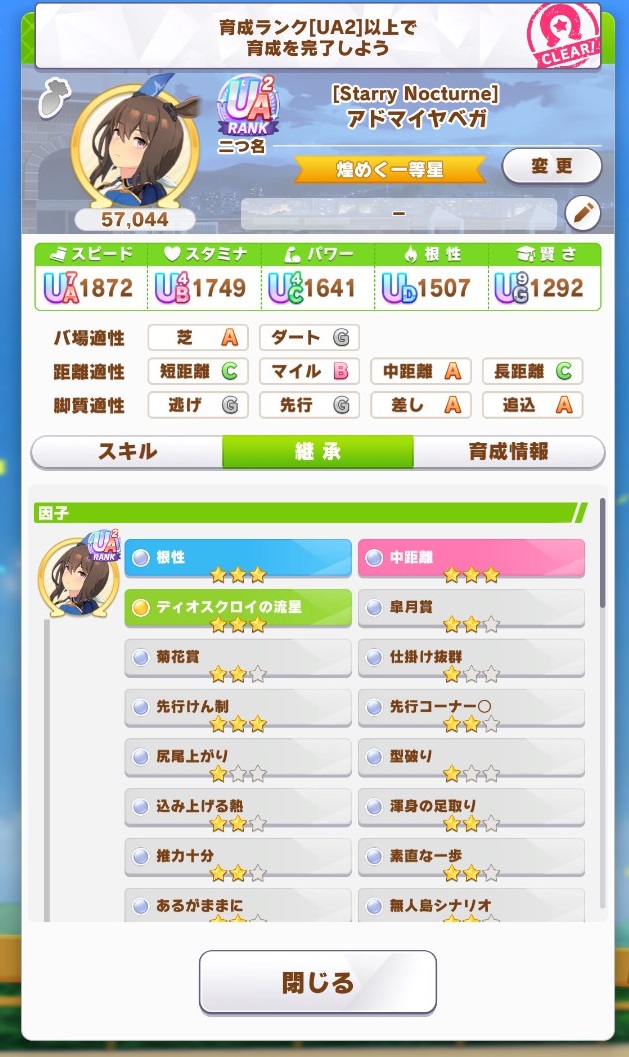Open the 育成情報 tab
Viewport: 629px width, 1057px height.
509,452
